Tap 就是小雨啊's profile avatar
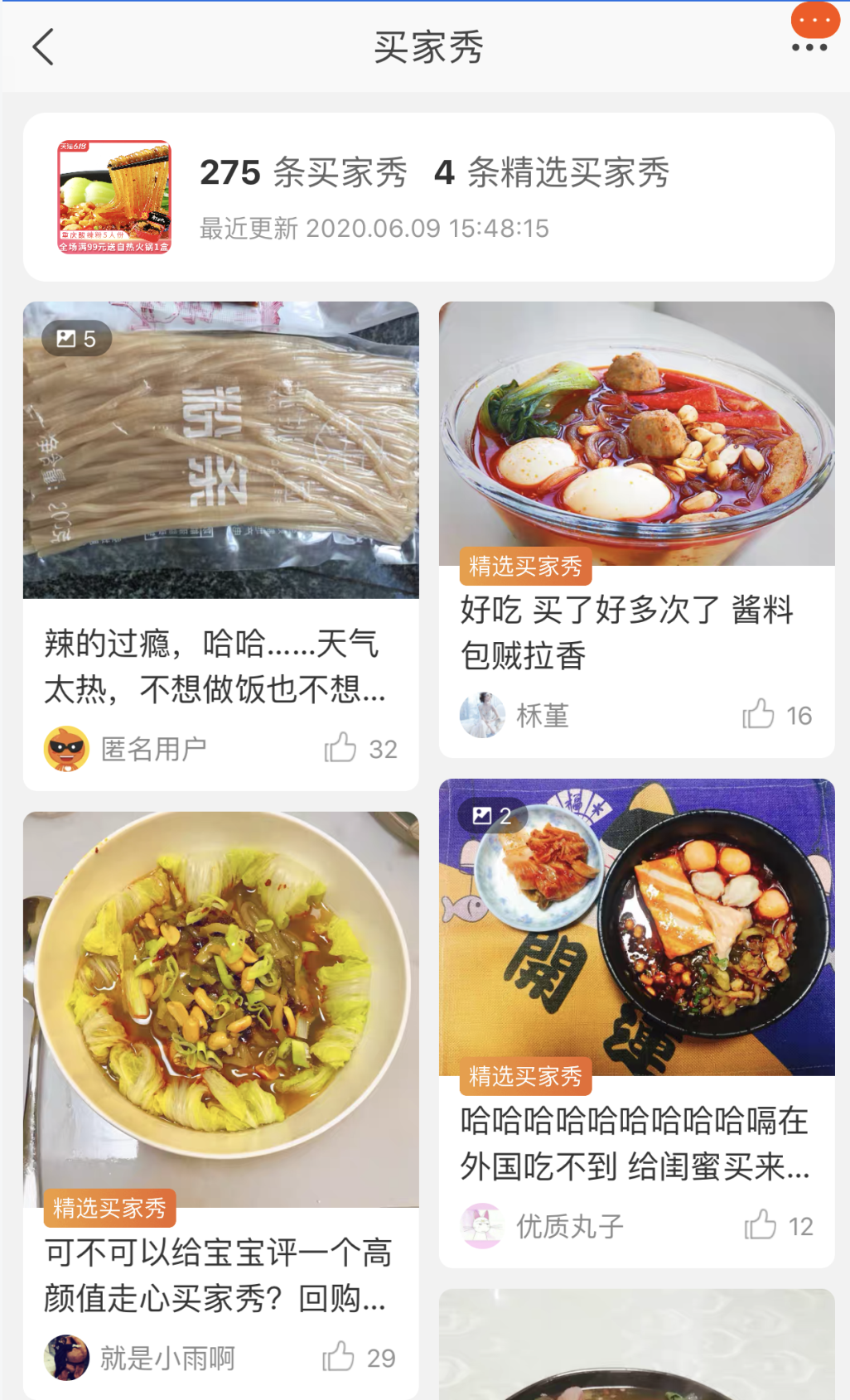 coord(66,1357)
